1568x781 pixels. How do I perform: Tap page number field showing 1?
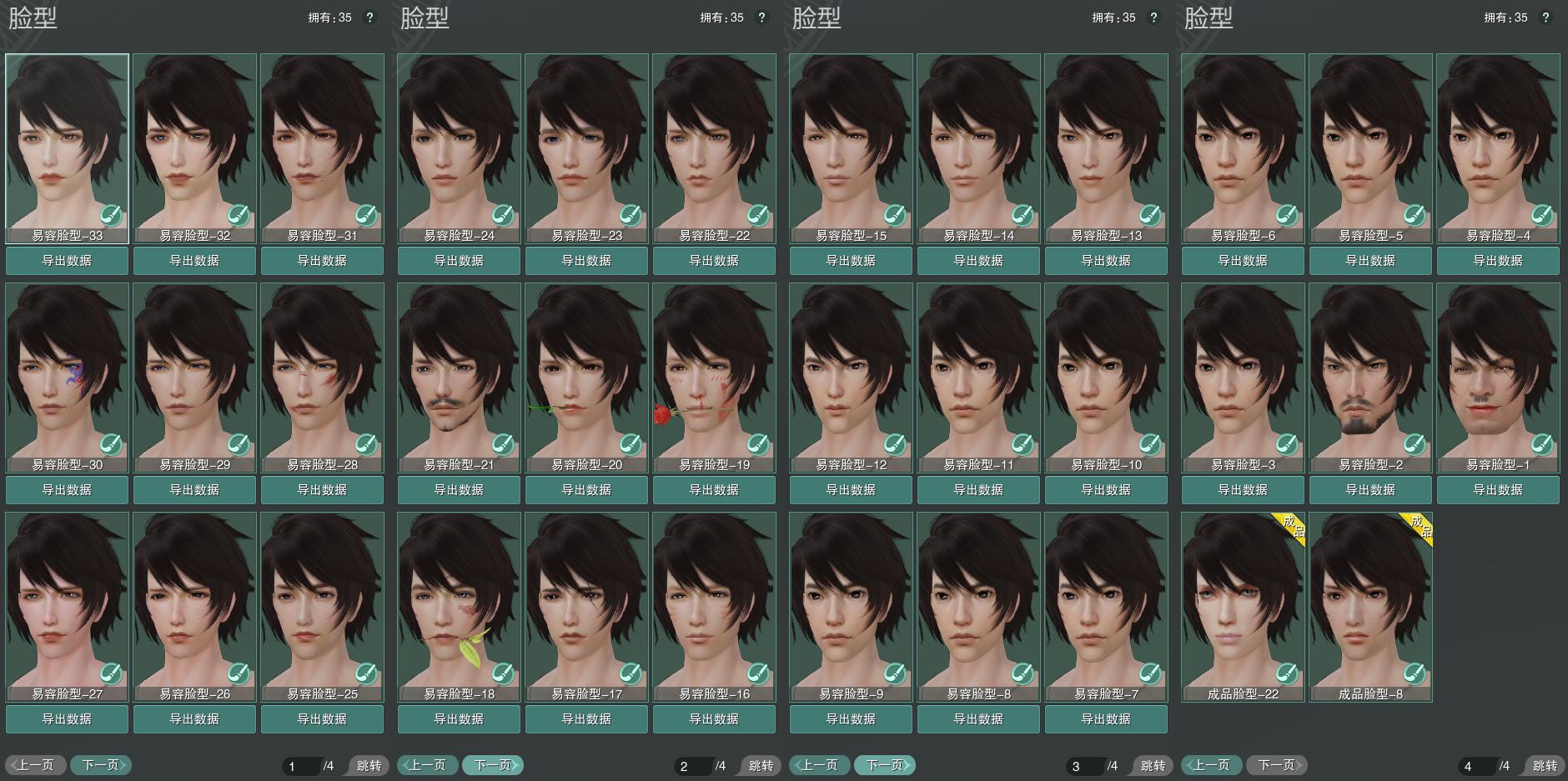(x=300, y=766)
